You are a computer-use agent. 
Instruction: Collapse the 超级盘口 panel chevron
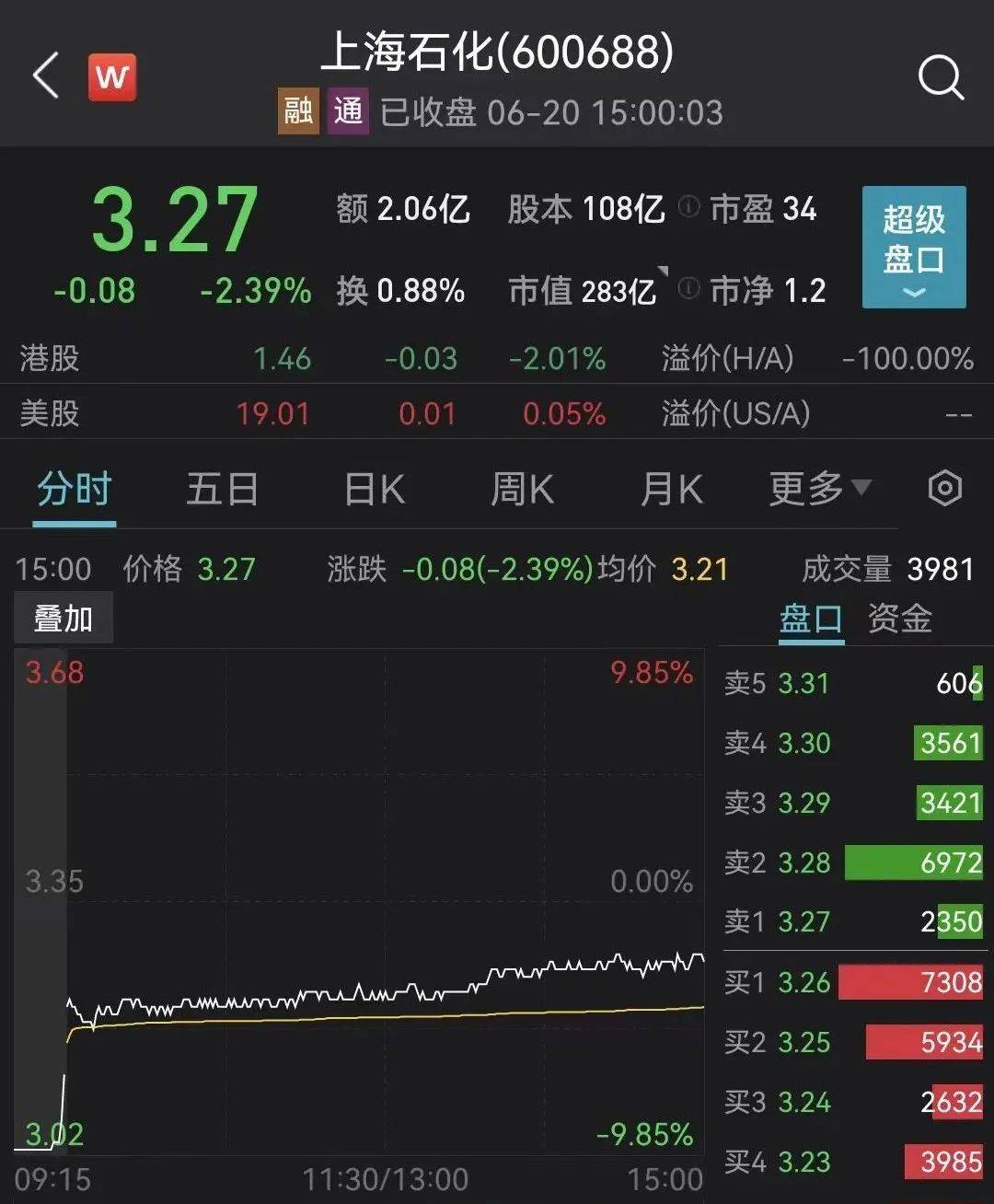[x=913, y=293]
